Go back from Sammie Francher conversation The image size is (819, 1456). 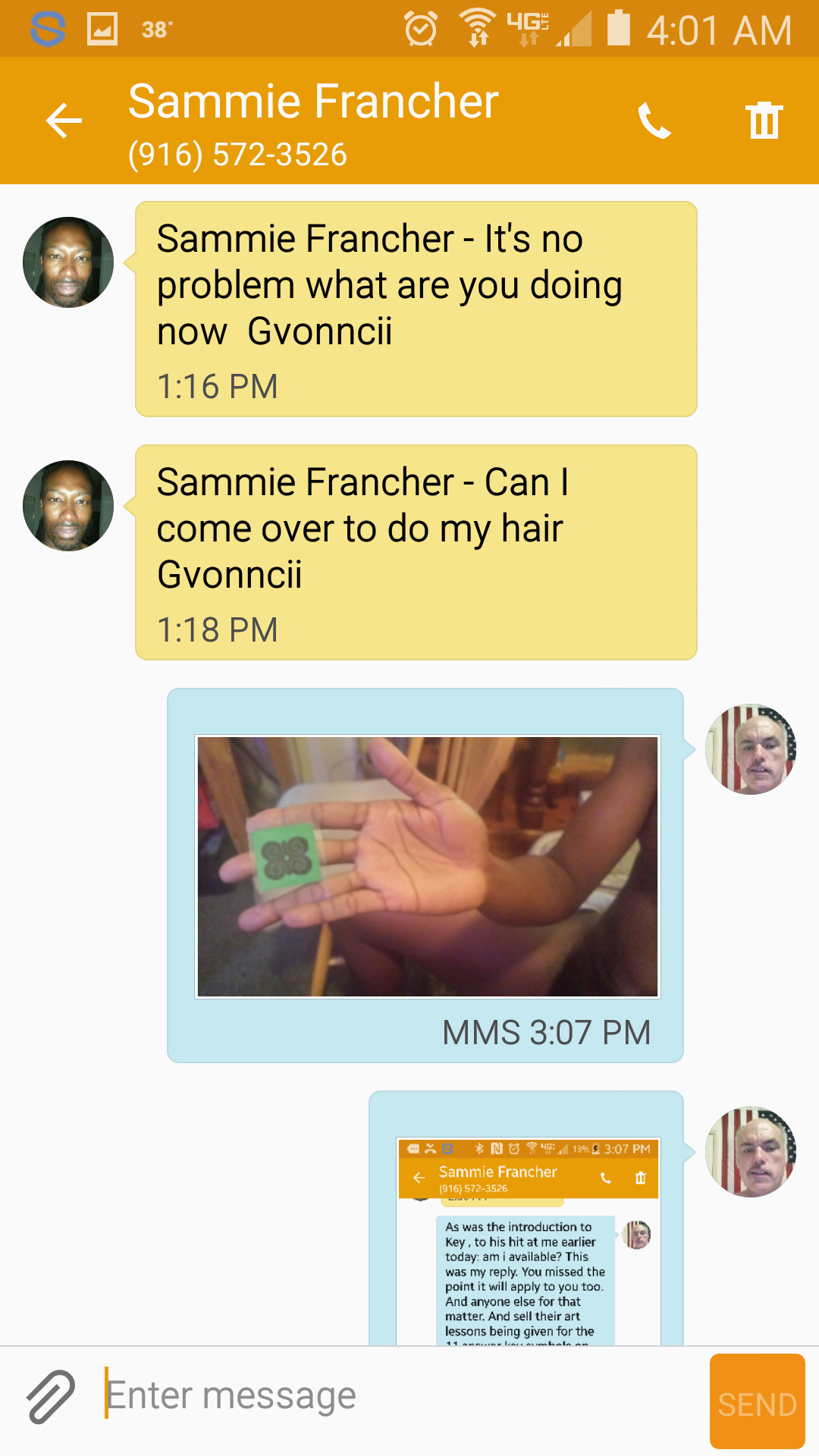coord(64,121)
